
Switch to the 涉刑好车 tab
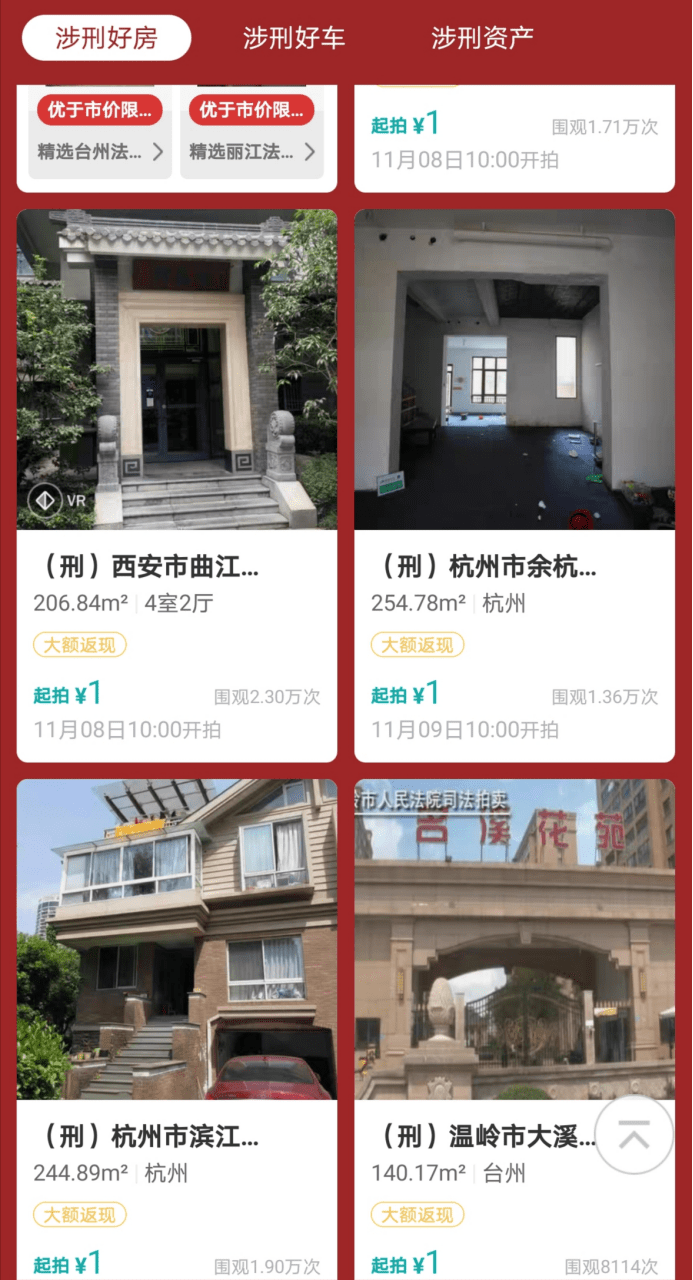(x=294, y=39)
